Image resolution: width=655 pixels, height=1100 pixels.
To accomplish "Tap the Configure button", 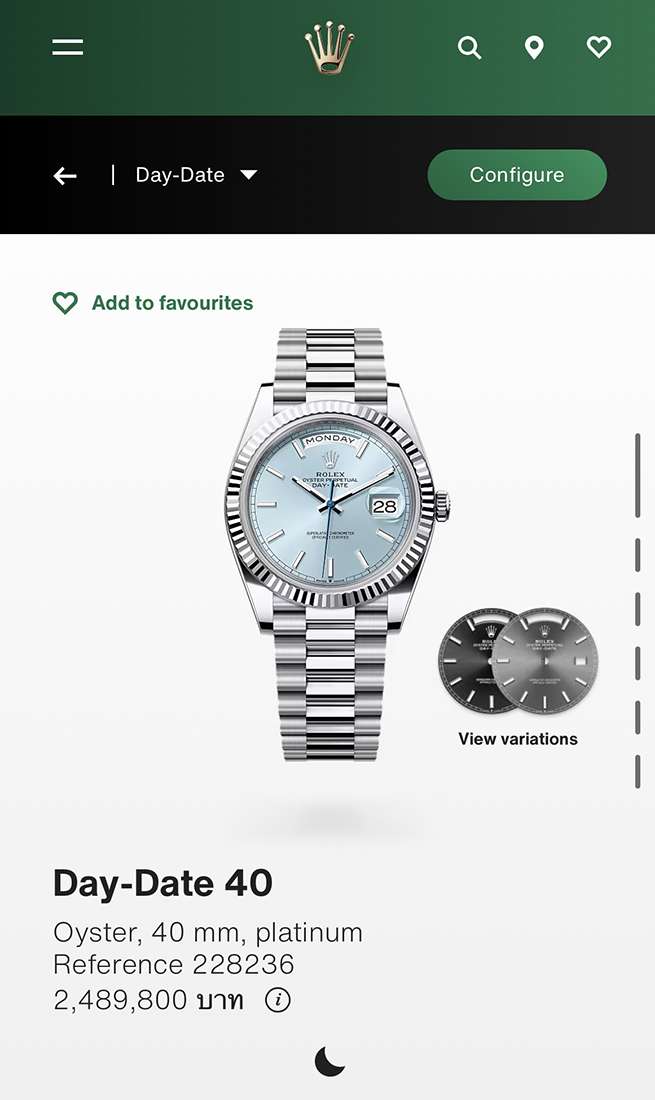I will 517,175.
